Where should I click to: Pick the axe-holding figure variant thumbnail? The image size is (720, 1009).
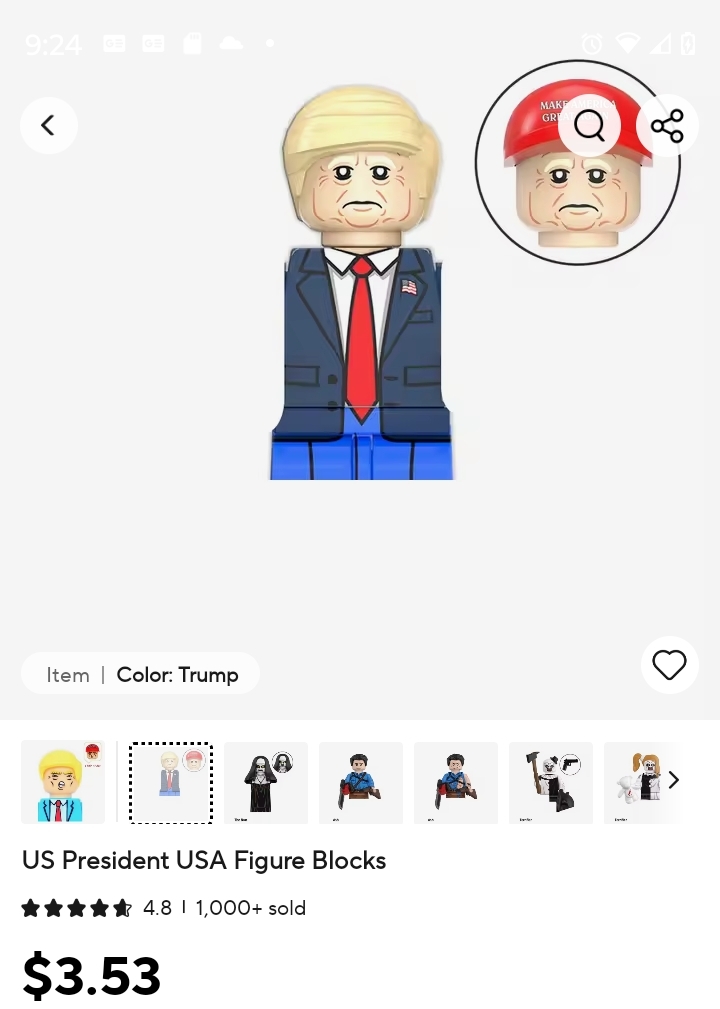coord(550,782)
